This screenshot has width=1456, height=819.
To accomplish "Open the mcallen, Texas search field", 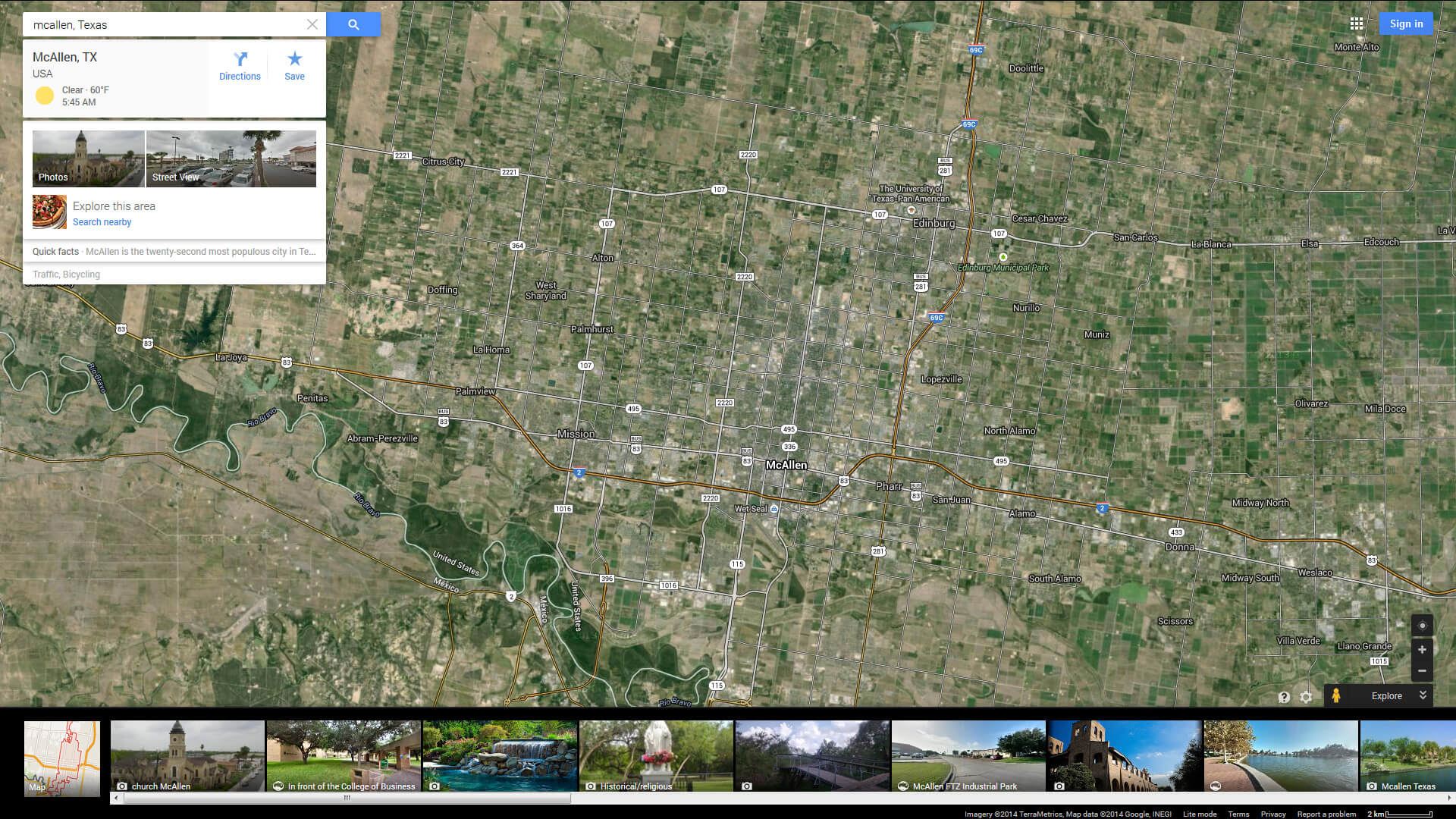I will coord(167,24).
